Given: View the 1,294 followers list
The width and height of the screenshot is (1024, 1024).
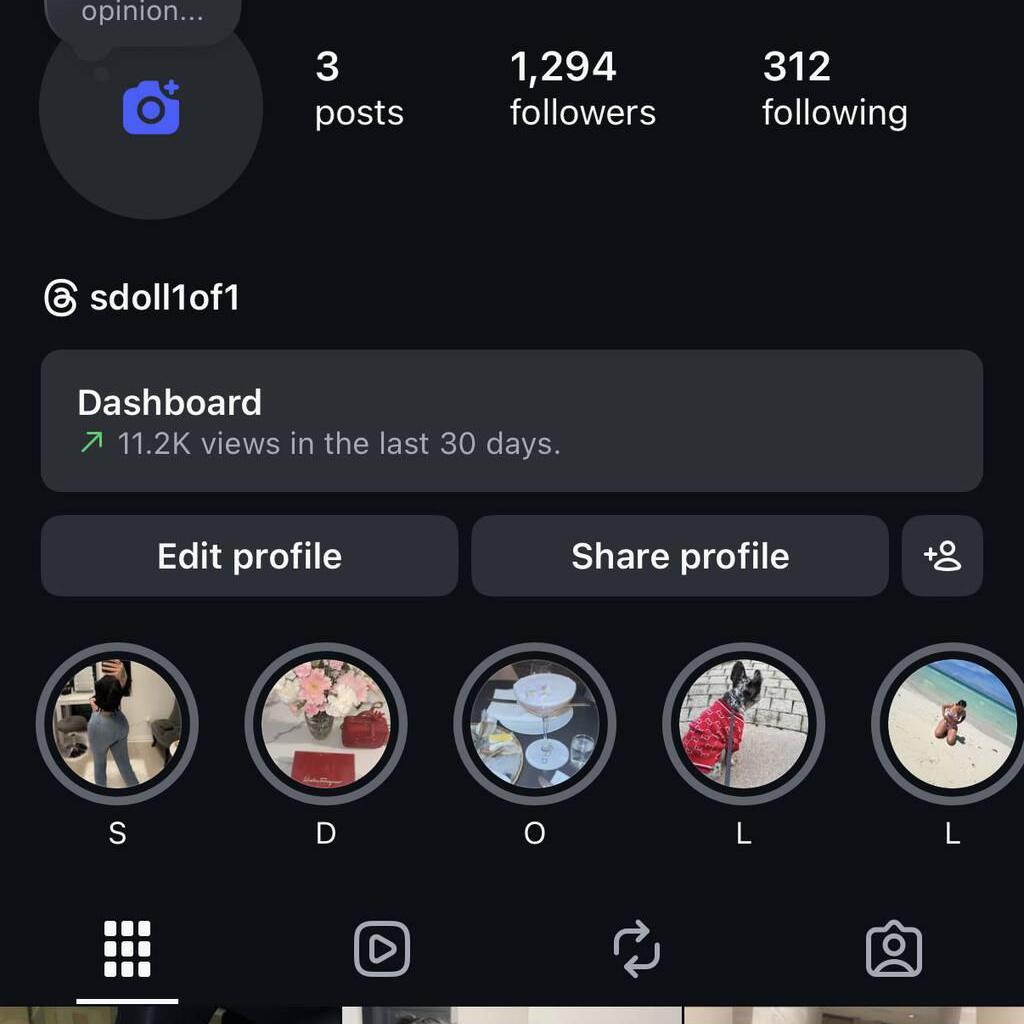Looking at the screenshot, I should [x=582, y=89].
